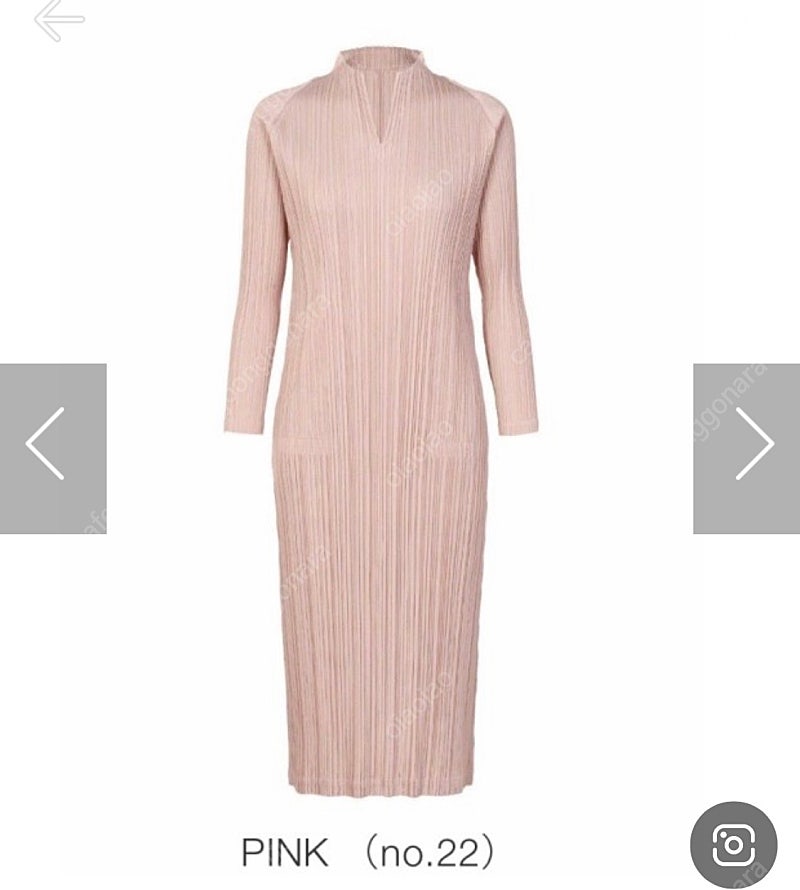
Task: Open the image search lens icon
Action: pos(733,845)
